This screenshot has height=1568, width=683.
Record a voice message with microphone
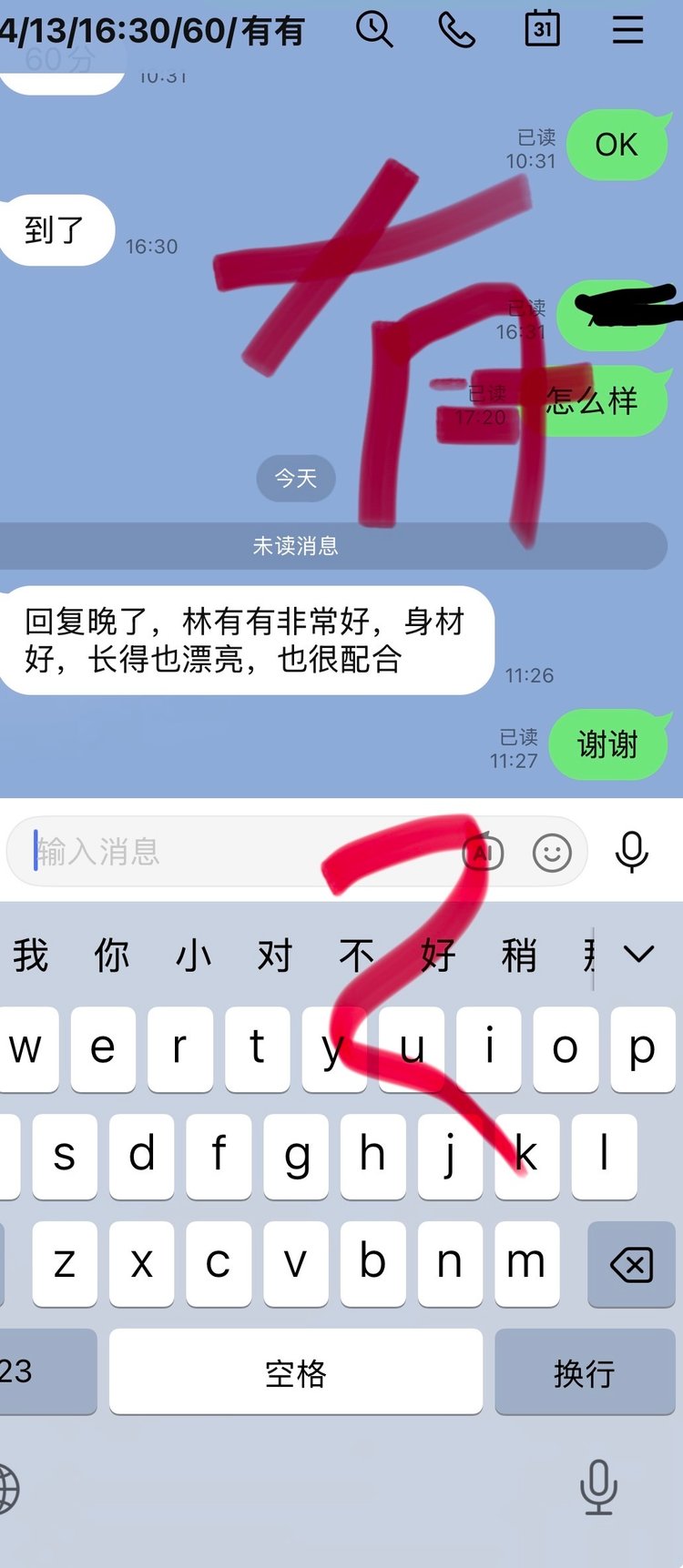point(631,853)
